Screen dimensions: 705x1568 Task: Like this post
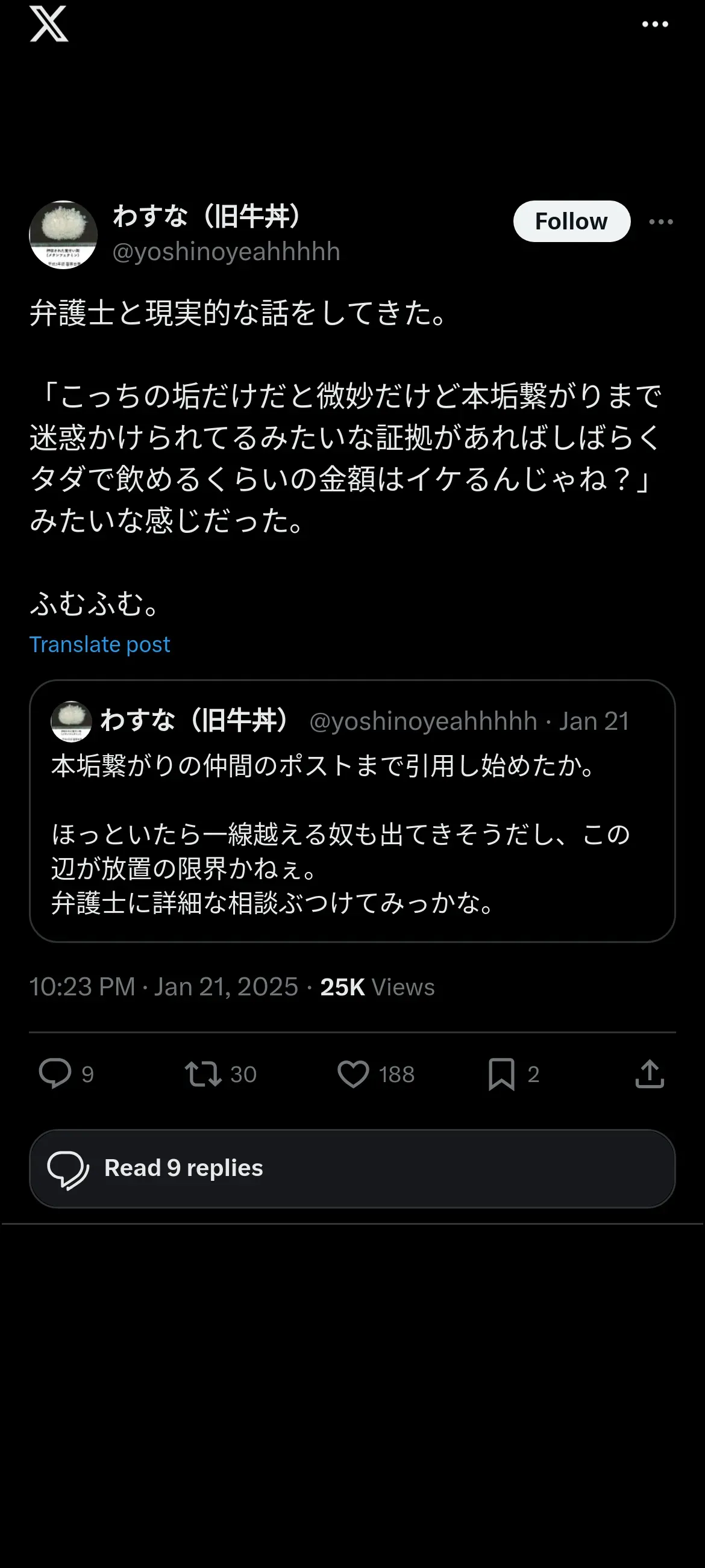[354, 1074]
